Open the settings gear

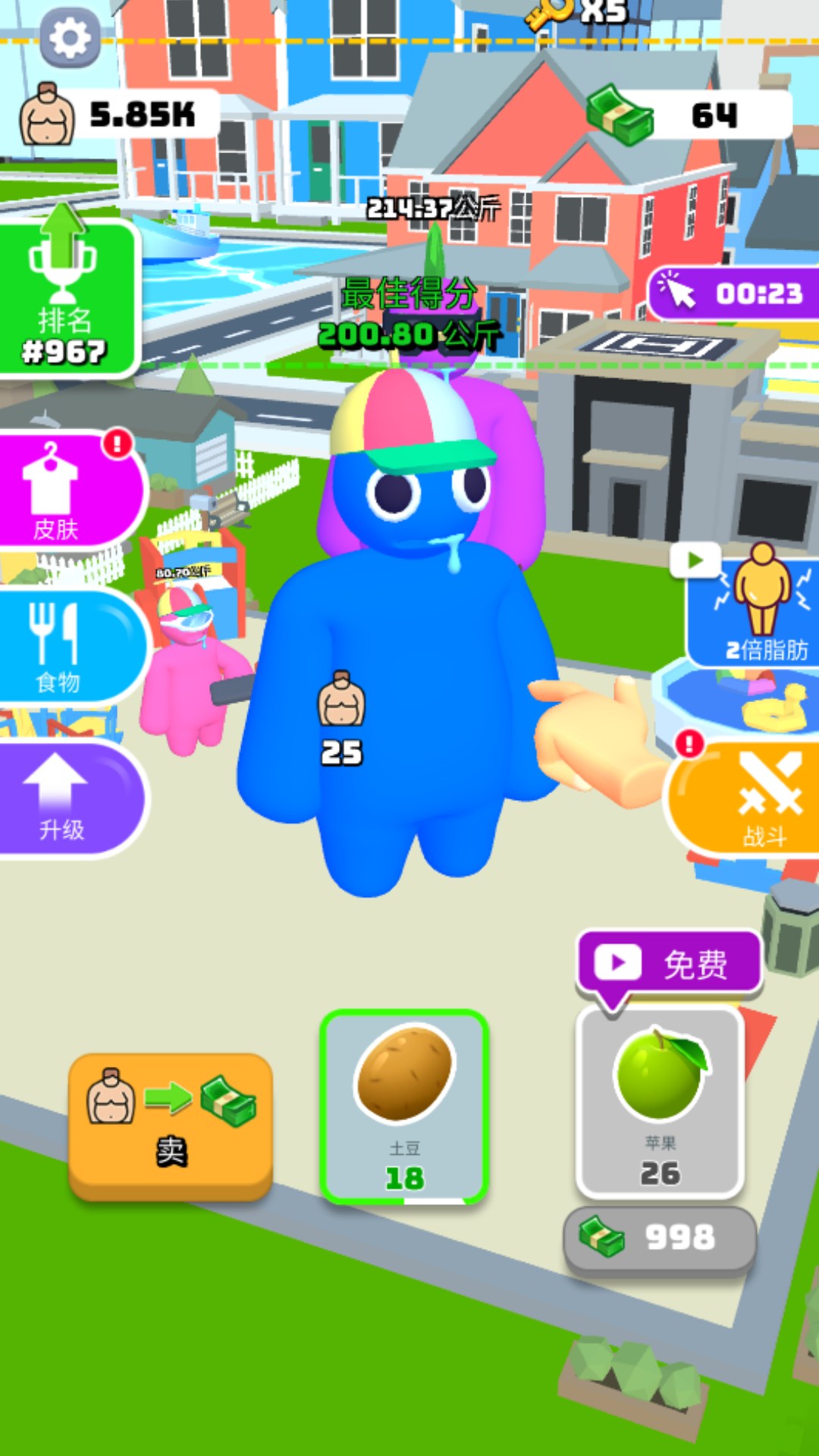(x=70, y=38)
